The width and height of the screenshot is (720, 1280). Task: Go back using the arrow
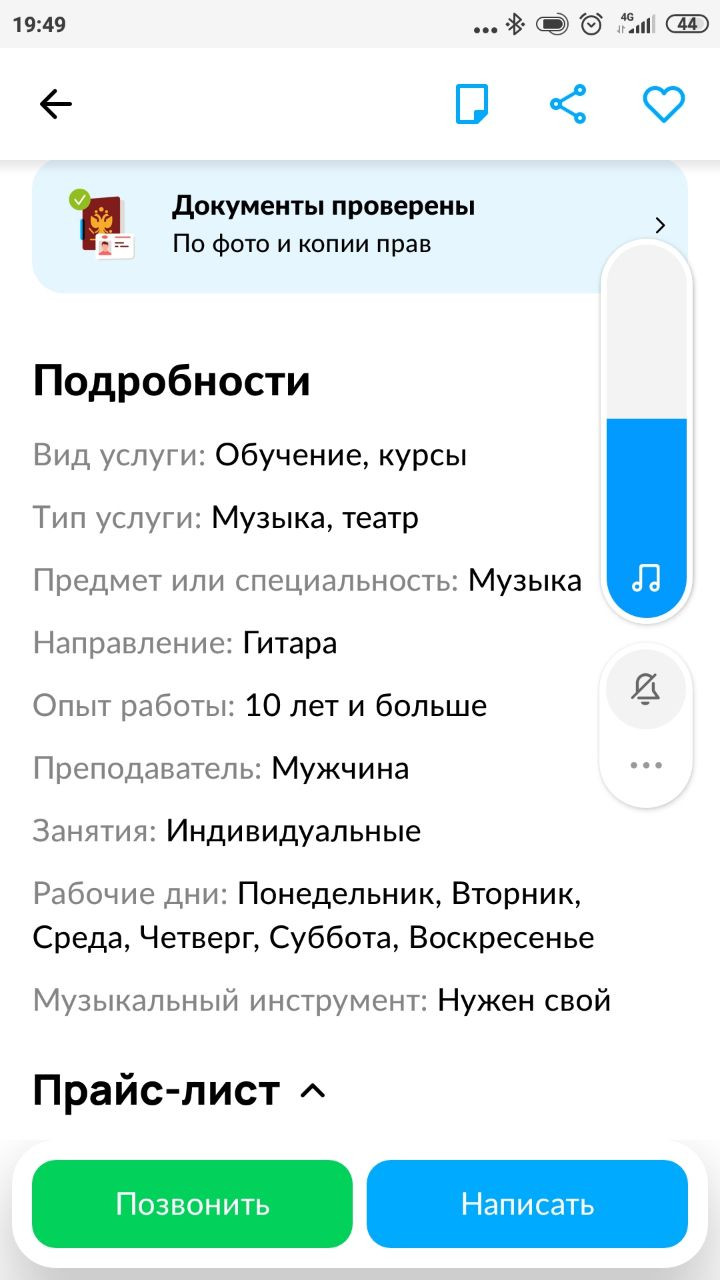(55, 104)
